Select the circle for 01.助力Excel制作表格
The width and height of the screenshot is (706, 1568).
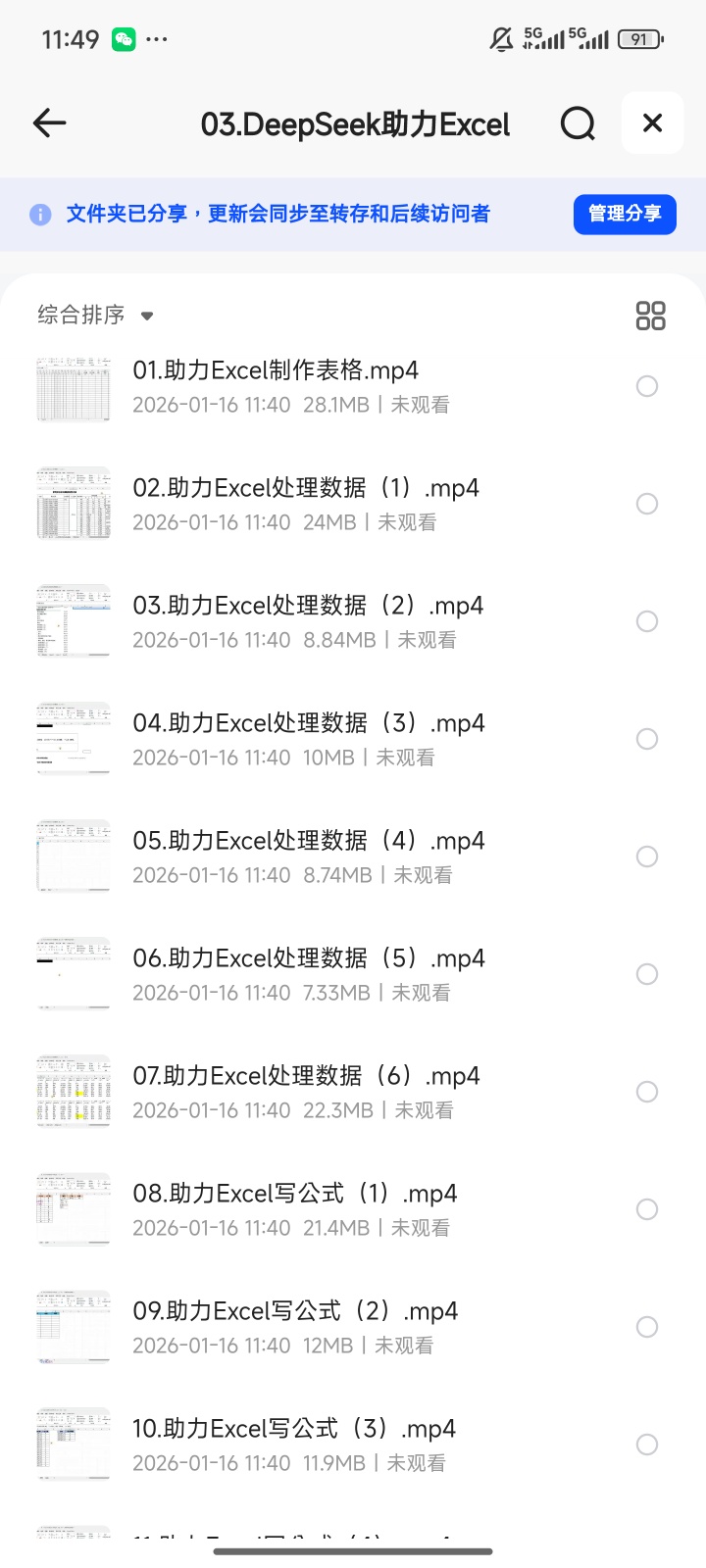(647, 386)
